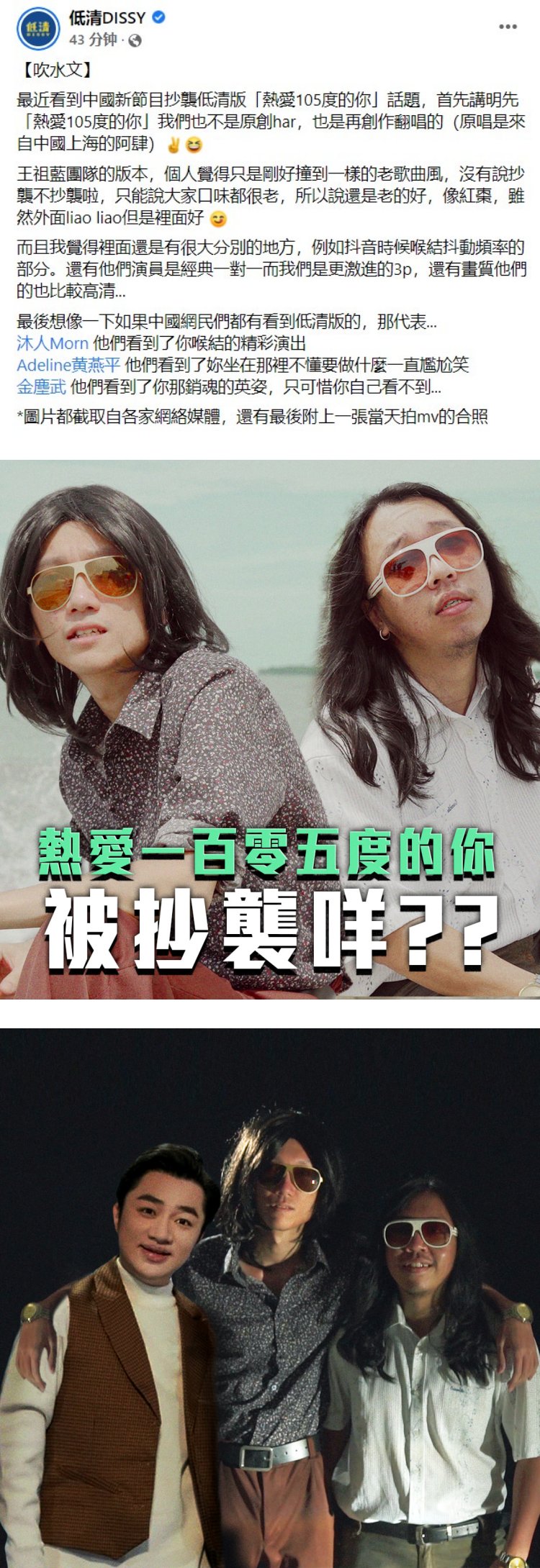Open tagged profile 金塵武
Viewport: 540px width, 1568px height.
click(x=41, y=387)
